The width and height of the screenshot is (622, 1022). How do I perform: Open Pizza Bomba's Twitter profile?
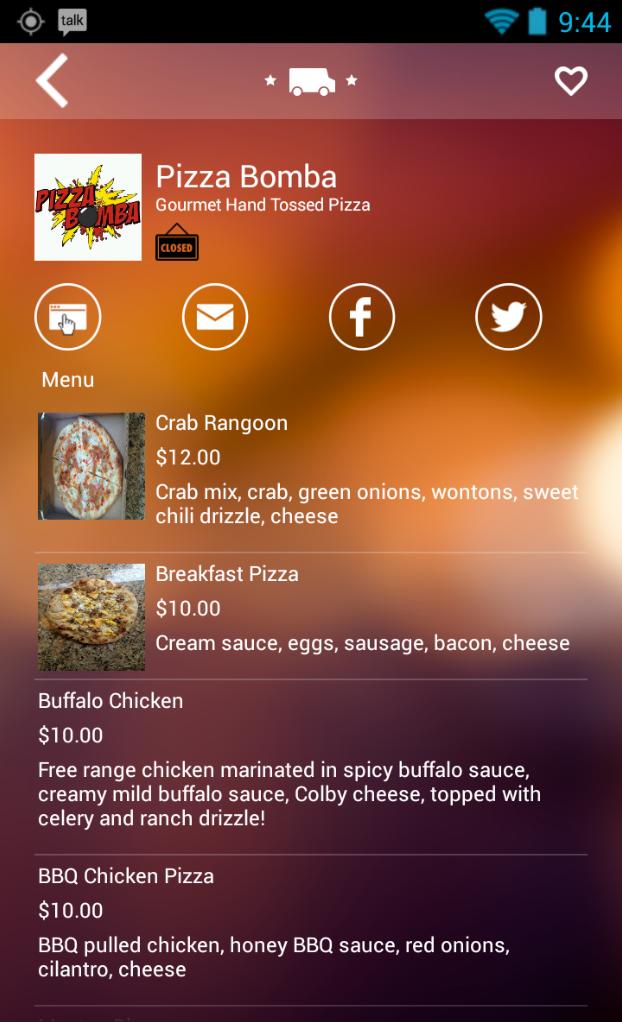[508, 317]
